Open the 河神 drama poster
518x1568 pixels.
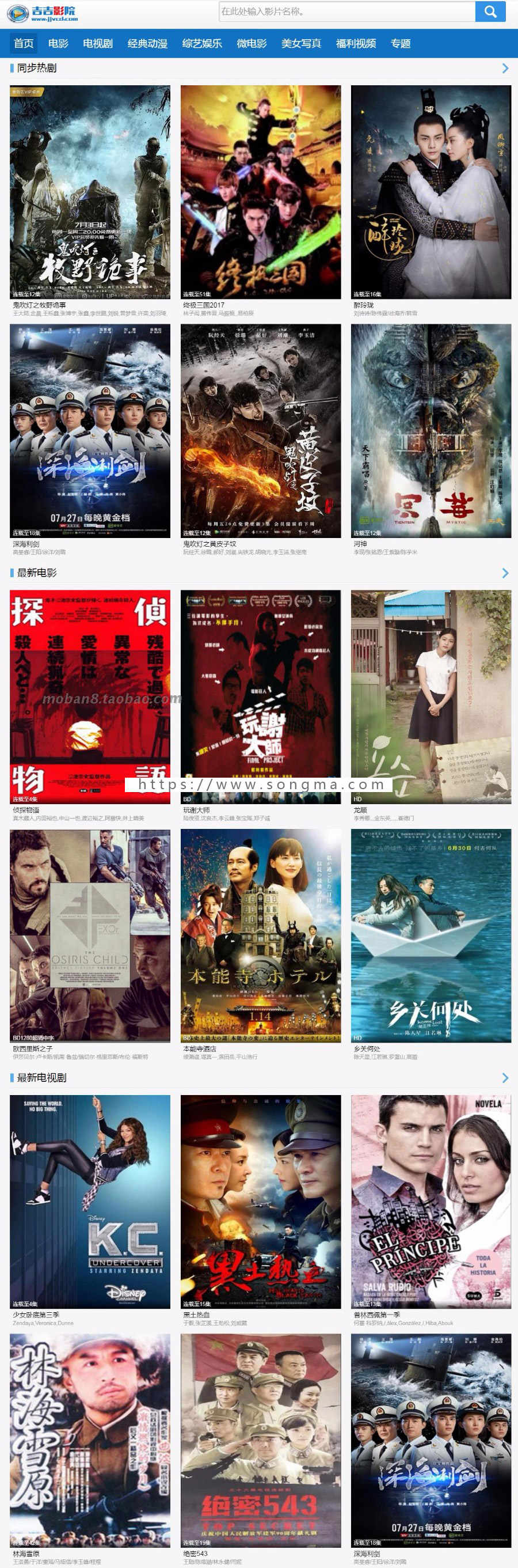point(431,430)
